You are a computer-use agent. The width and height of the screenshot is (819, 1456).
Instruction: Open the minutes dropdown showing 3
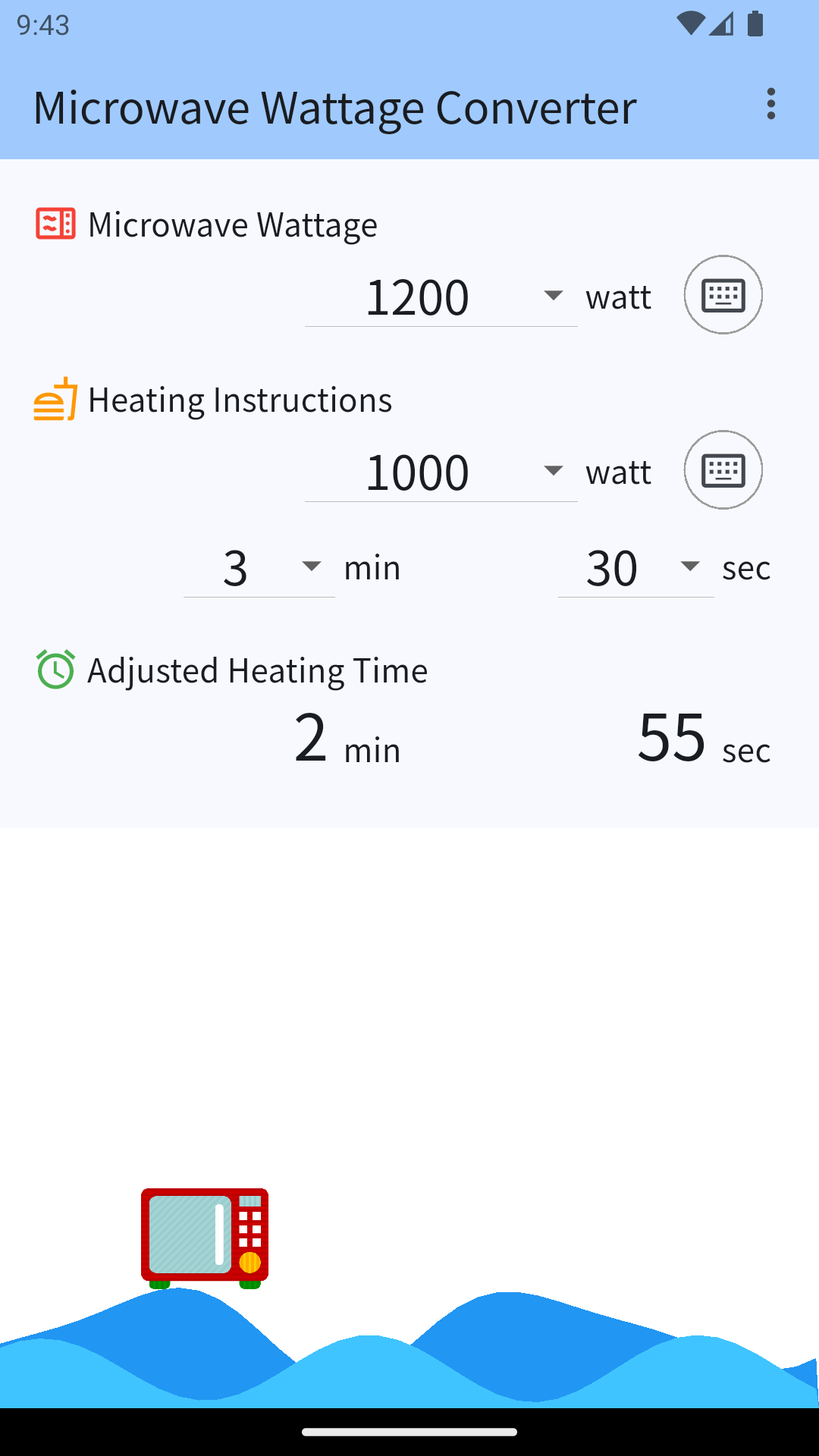pos(259,568)
